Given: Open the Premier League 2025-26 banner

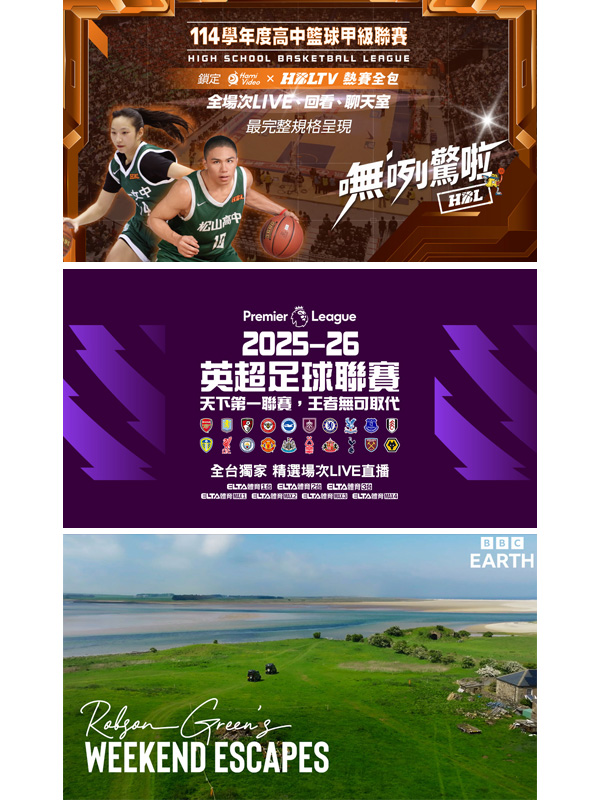Looking at the screenshot, I should (x=300, y=398).
